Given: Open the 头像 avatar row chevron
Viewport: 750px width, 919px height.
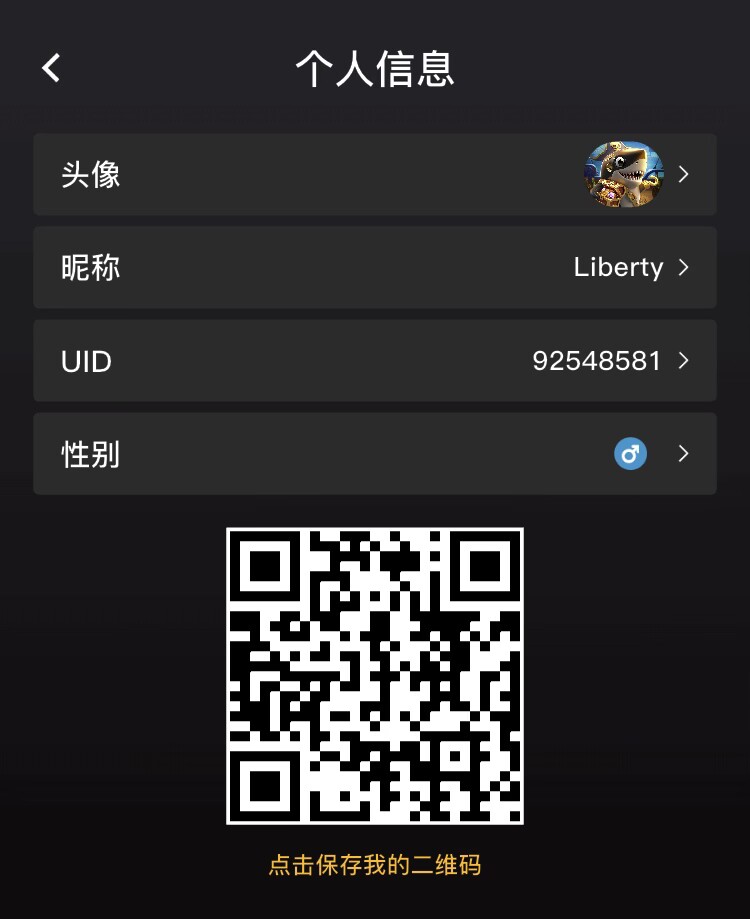Looking at the screenshot, I should pos(684,174).
